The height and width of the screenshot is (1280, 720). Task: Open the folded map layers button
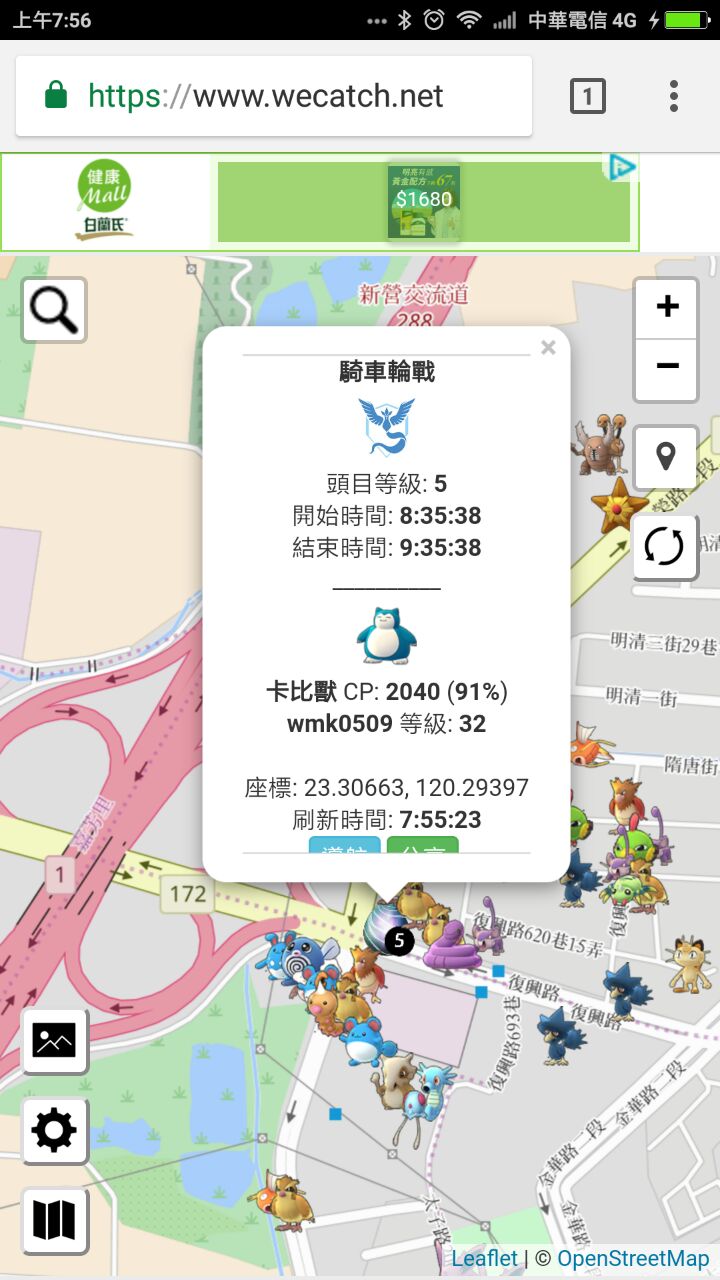[x=54, y=1221]
